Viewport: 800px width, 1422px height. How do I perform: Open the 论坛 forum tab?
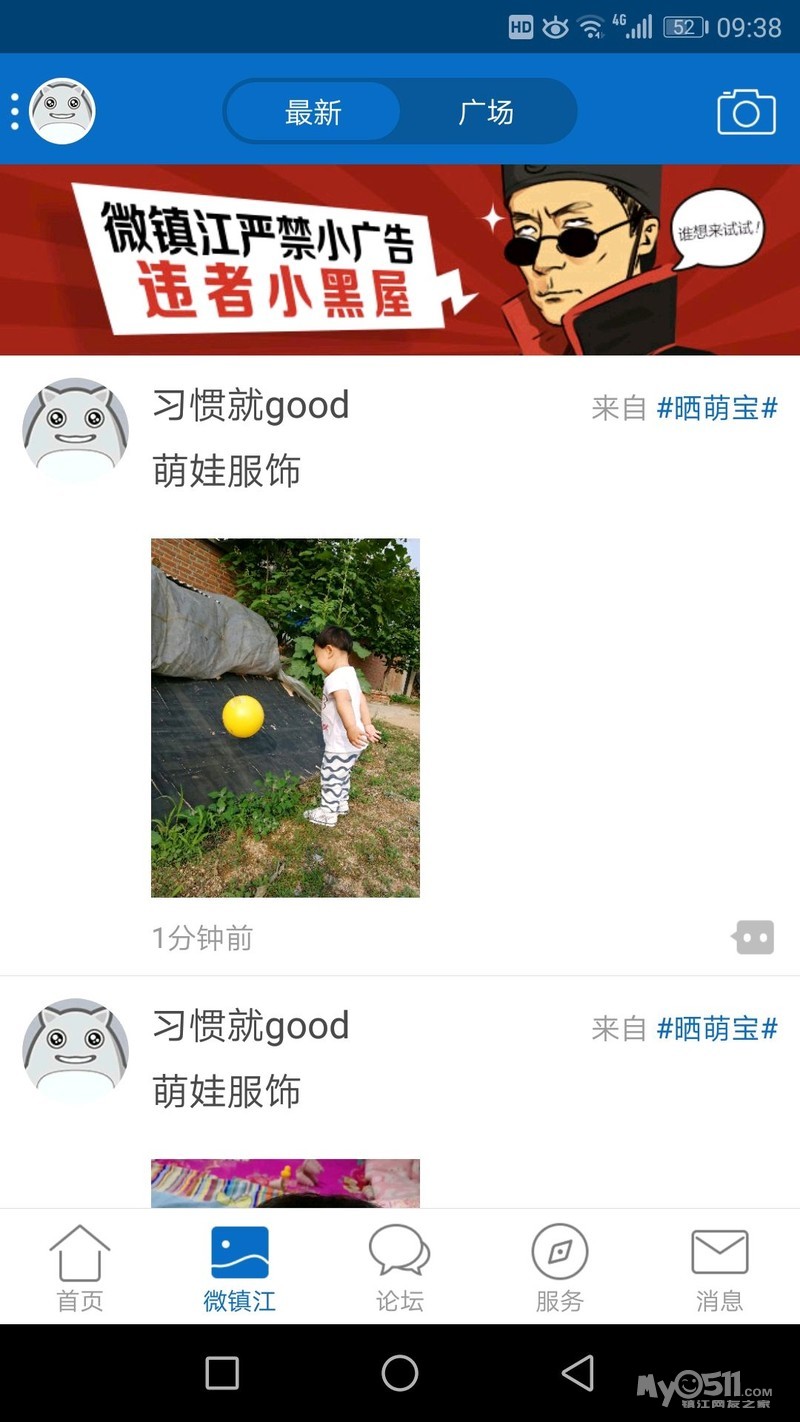pyautogui.click(x=400, y=1267)
